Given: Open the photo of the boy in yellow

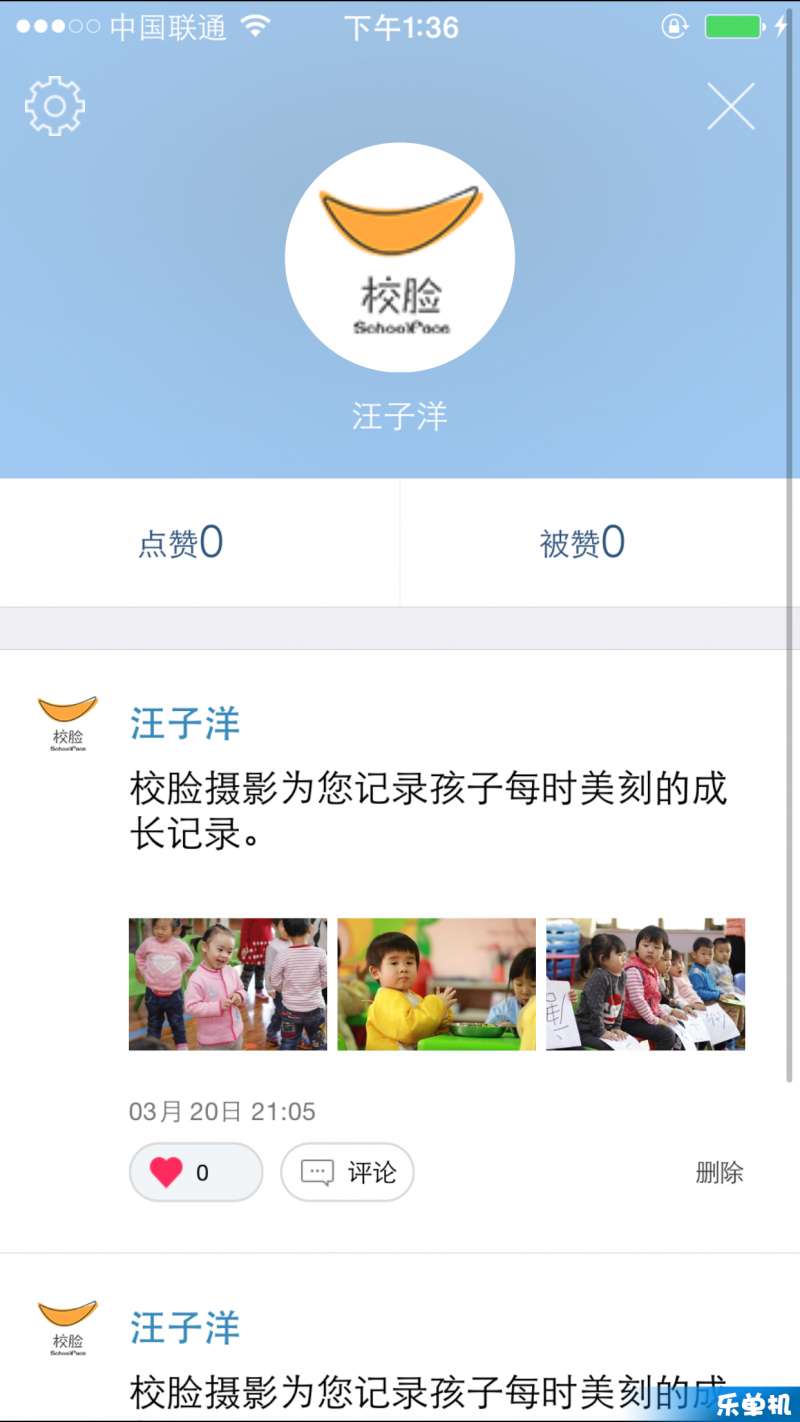Looking at the screenshot, I should pos(436,984).
